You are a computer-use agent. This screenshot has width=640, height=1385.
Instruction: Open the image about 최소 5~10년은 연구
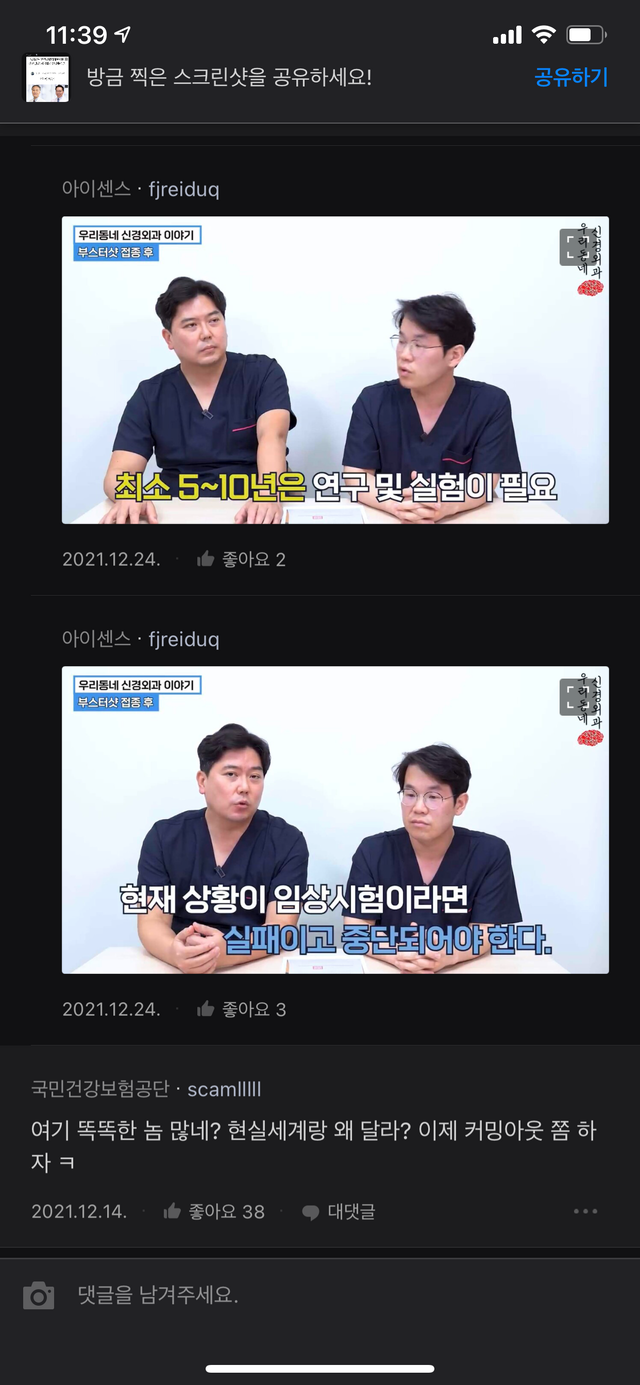click(335, 370)
